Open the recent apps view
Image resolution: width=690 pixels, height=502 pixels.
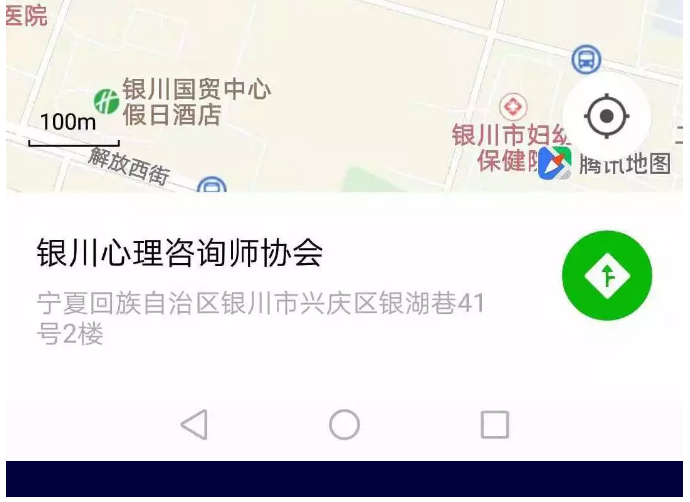(x=494, y=425)
